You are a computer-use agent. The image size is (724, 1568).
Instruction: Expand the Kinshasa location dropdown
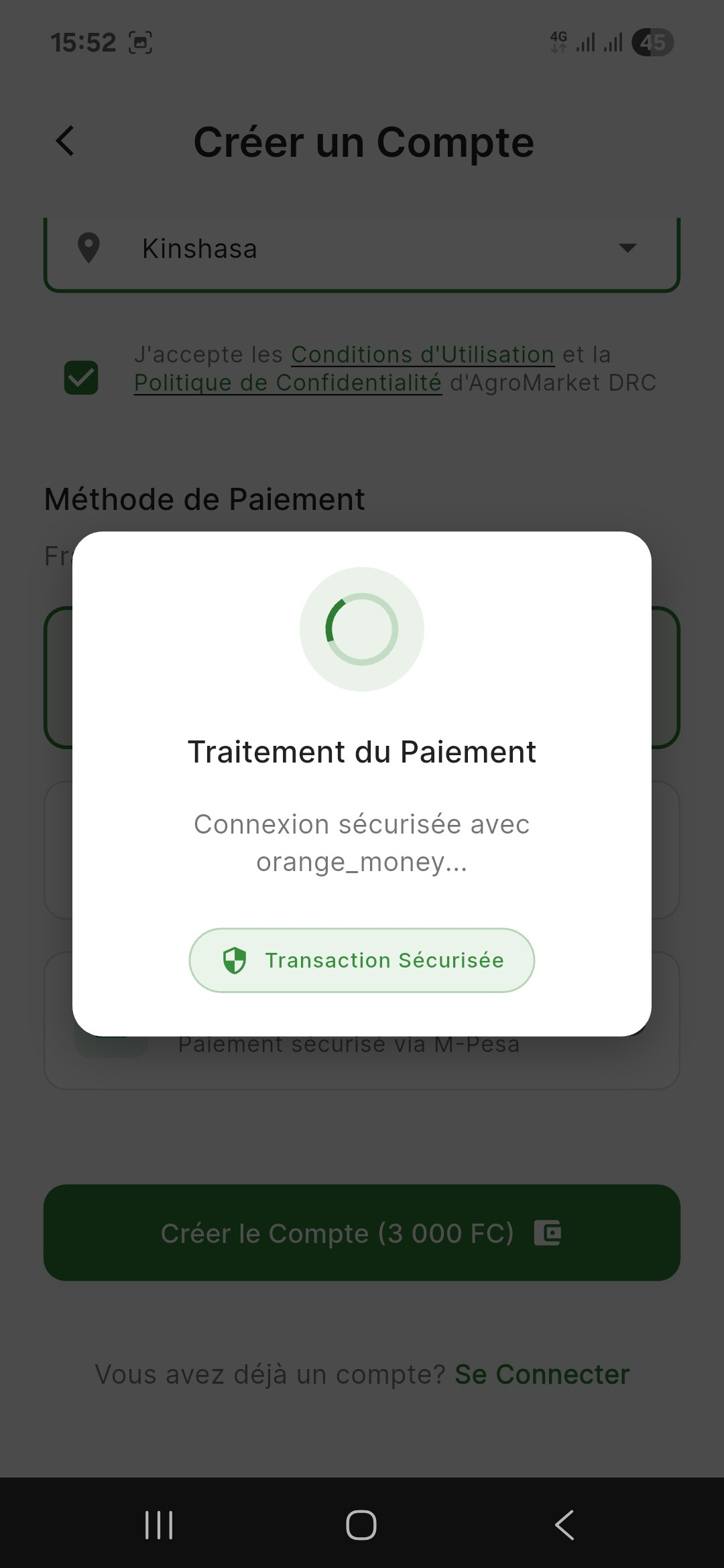tap(627, 249)
